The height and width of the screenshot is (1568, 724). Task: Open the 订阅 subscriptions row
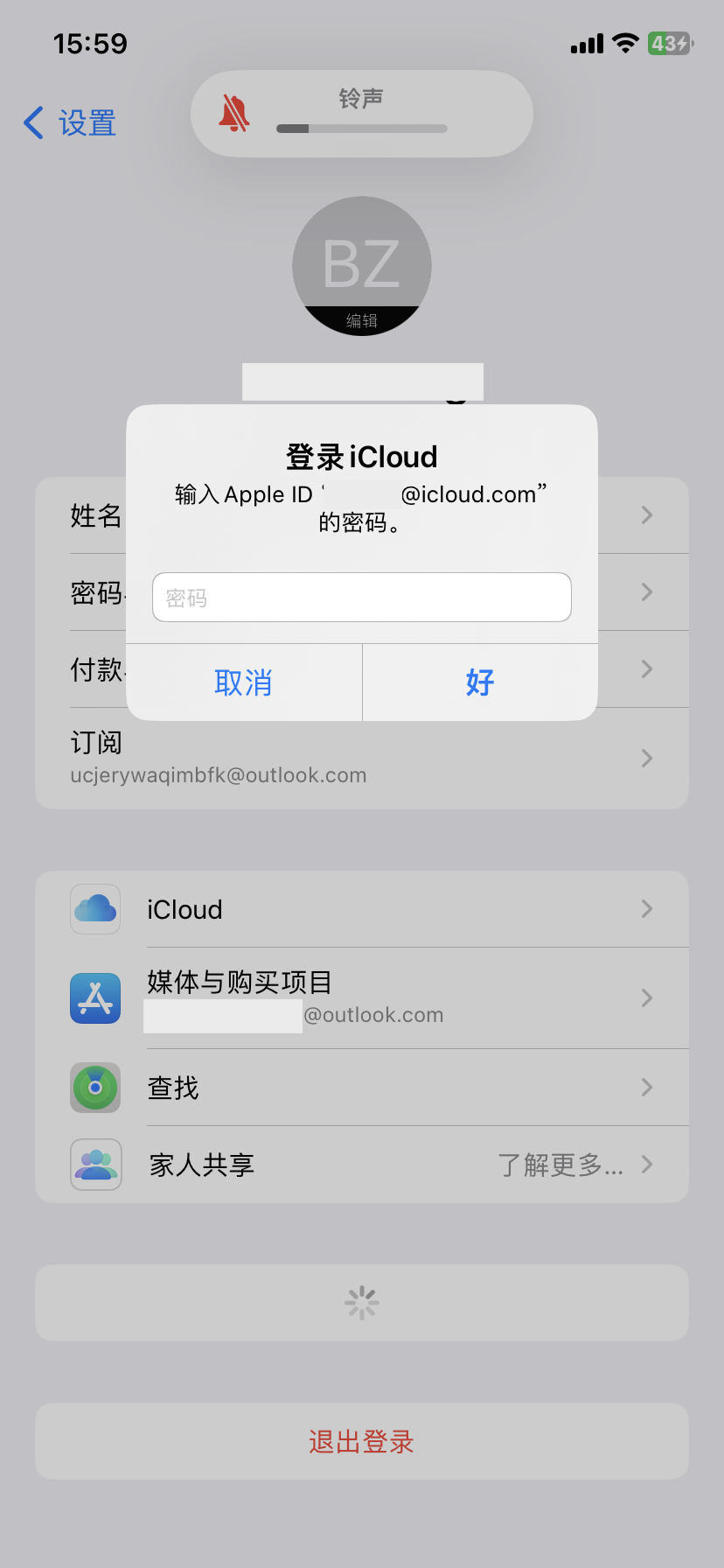point(361,758)
